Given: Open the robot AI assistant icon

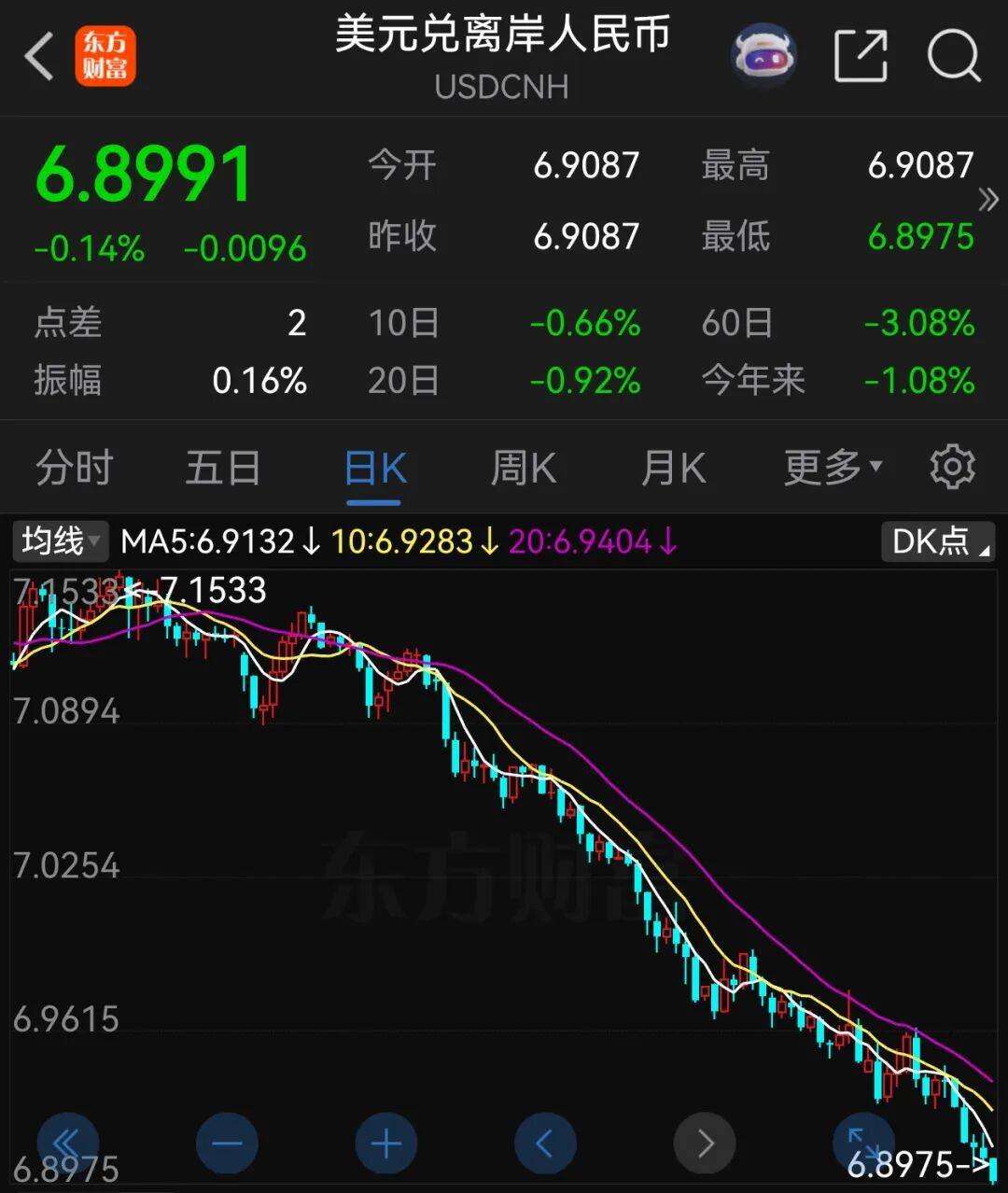Looking at the screenshot, I should pyautogui.click(x=763, y=56).
